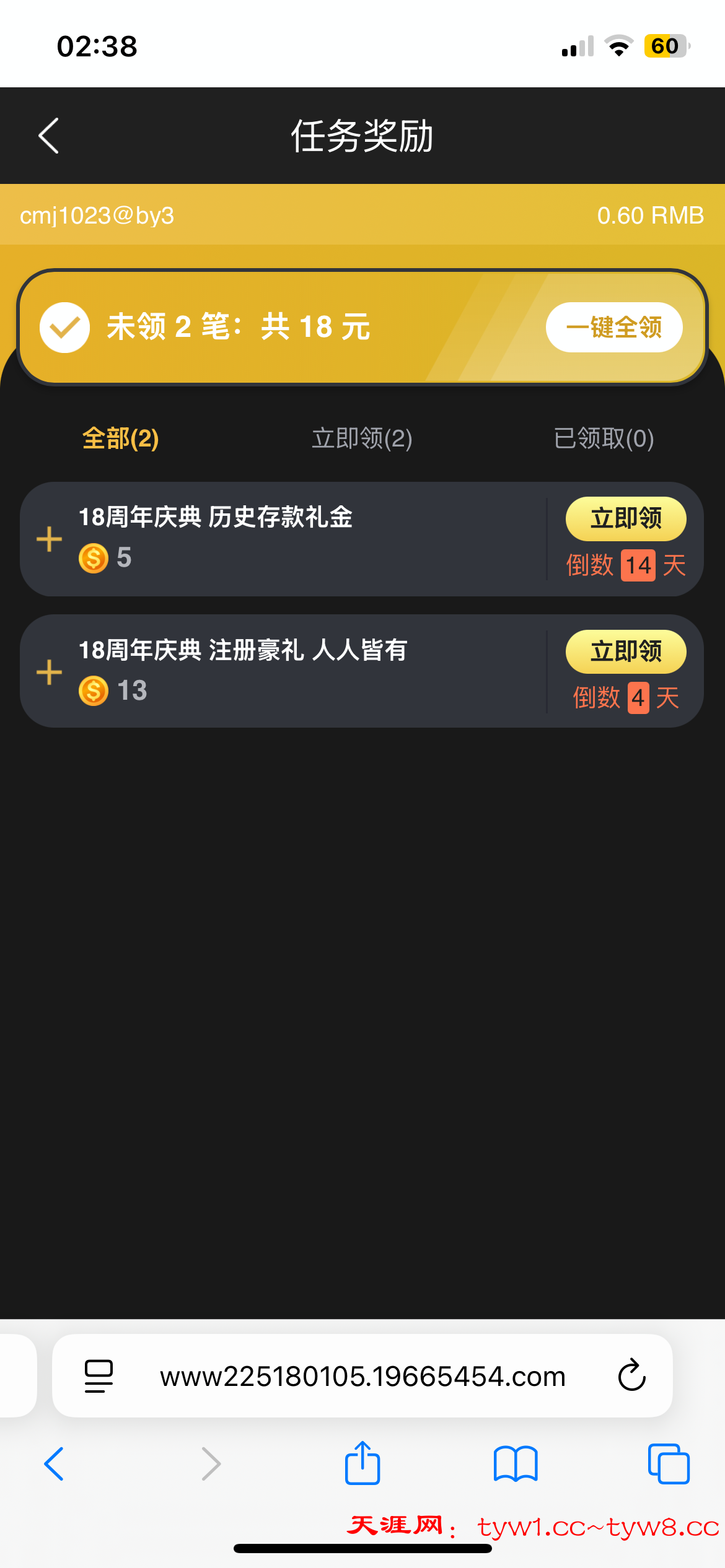Go back from the 任务奖励 page
This screenshot has width=725, height=1568.
(x=48, y=136)
